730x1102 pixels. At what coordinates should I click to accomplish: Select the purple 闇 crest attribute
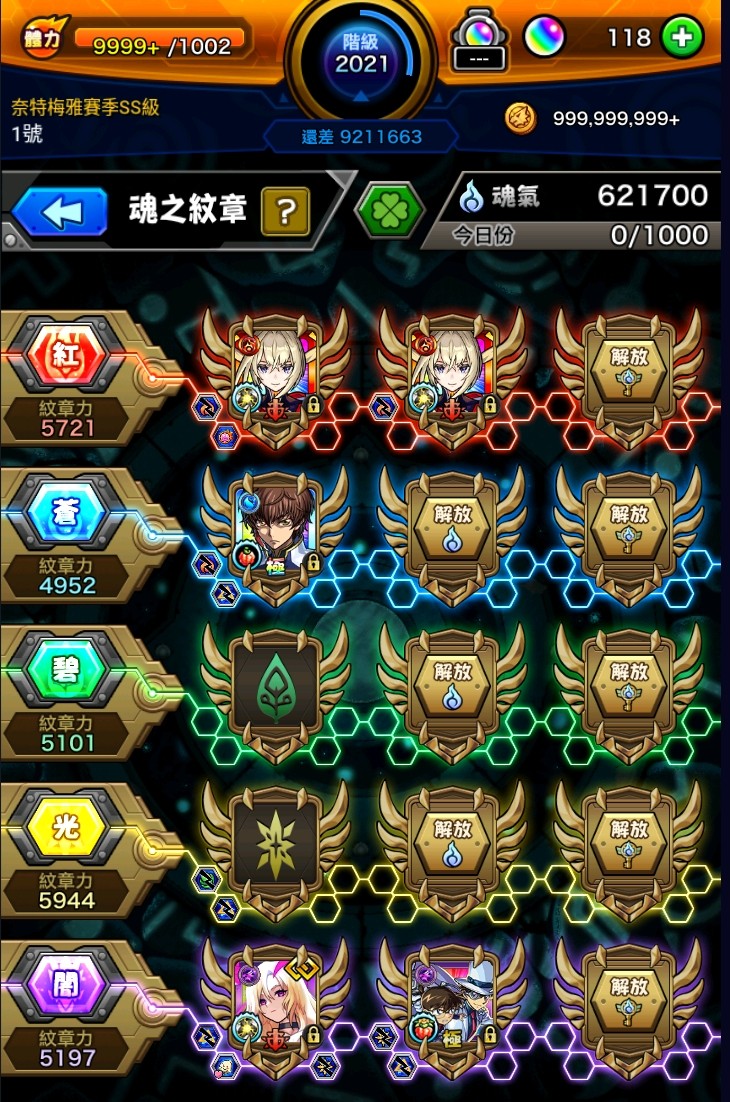pos(66,983)
